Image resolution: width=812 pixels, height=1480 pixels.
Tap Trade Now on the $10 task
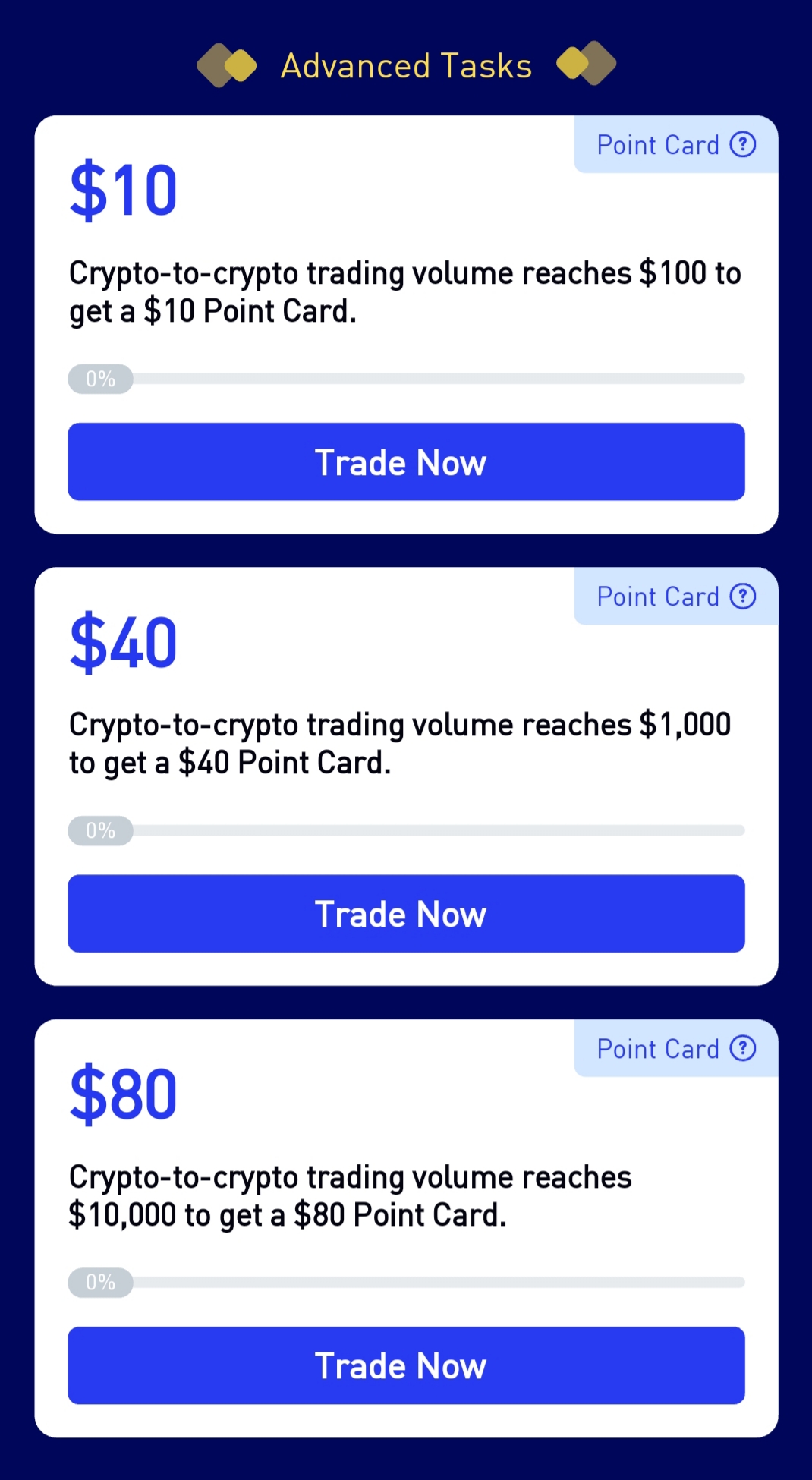[406, 461]
